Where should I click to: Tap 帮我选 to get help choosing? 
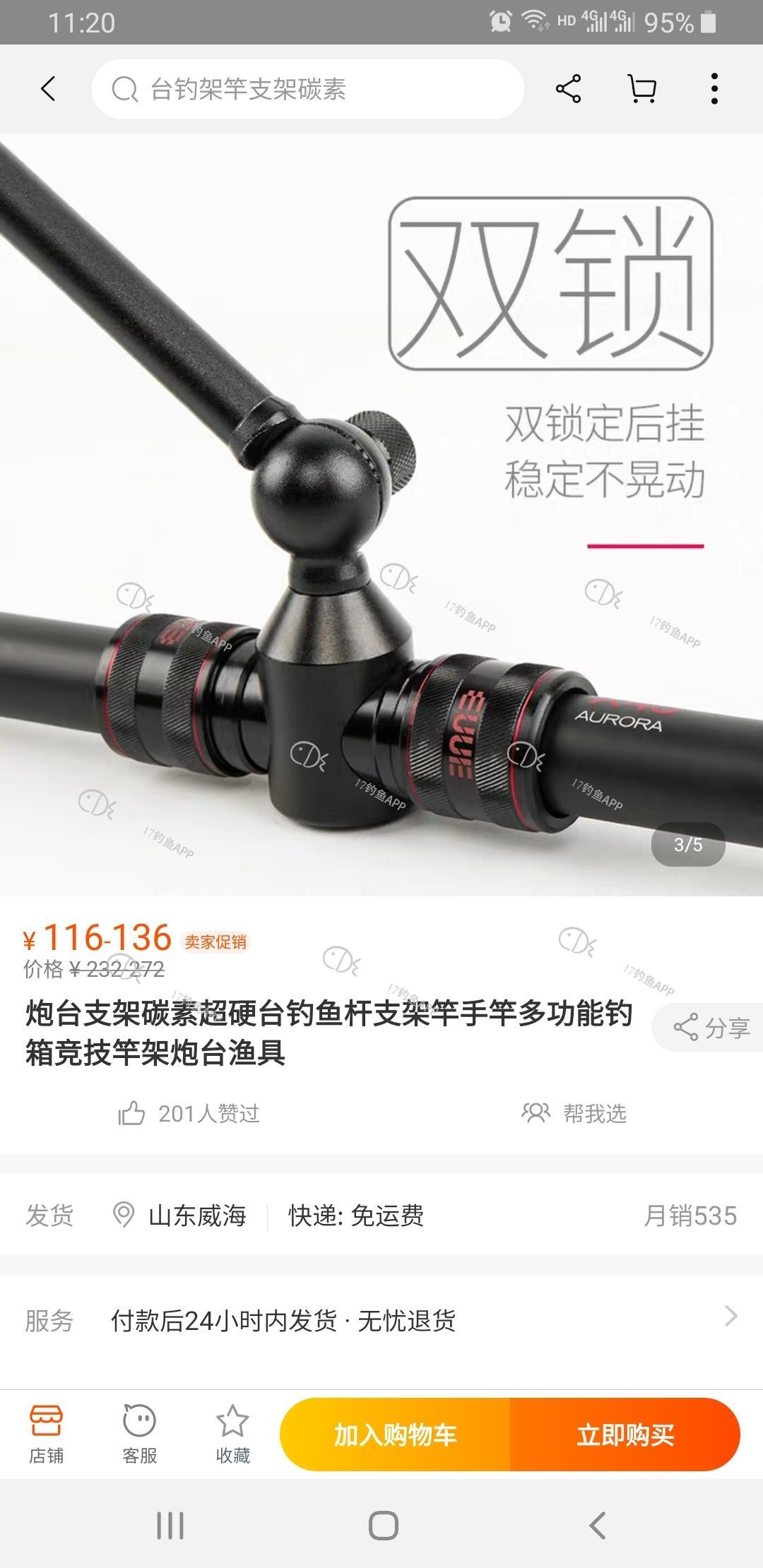[574, 1114]
